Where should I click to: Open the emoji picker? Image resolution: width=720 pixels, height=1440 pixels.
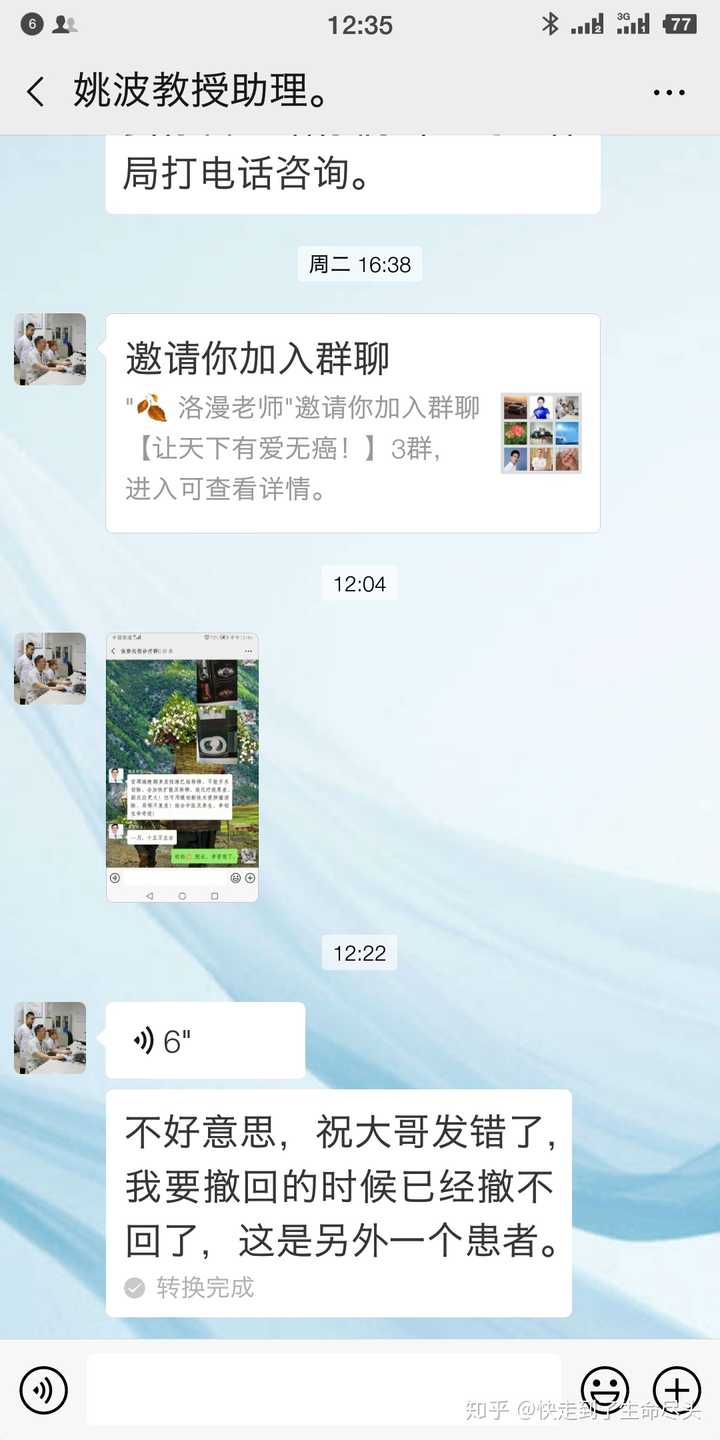pos(606,1390)
